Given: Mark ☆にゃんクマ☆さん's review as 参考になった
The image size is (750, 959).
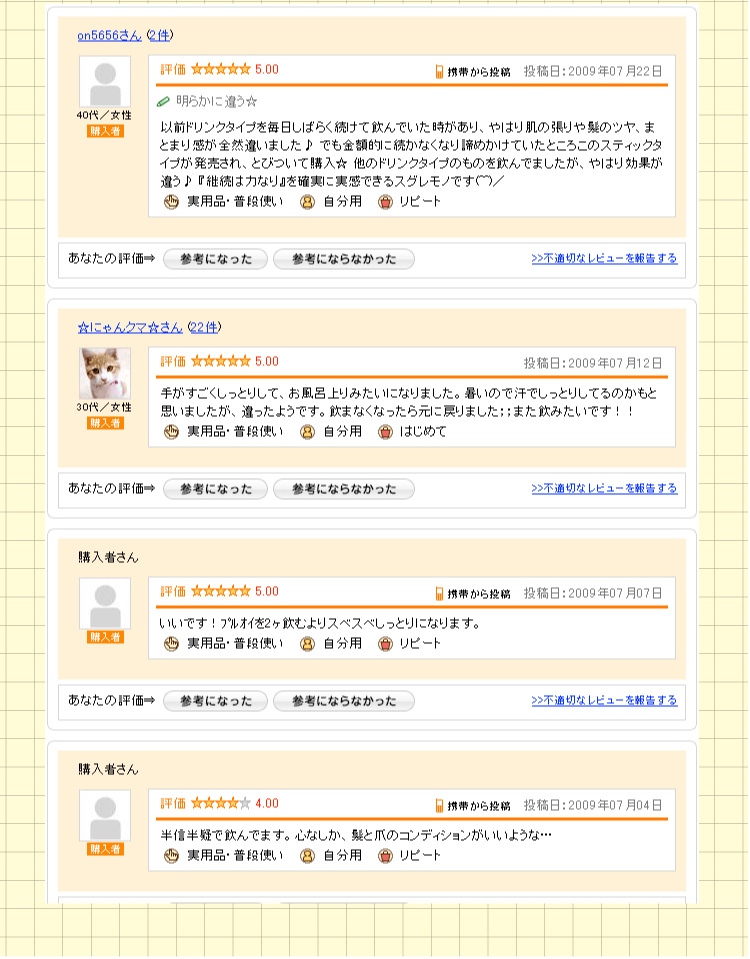Looking at the screenshot, I should pos(215,489).
